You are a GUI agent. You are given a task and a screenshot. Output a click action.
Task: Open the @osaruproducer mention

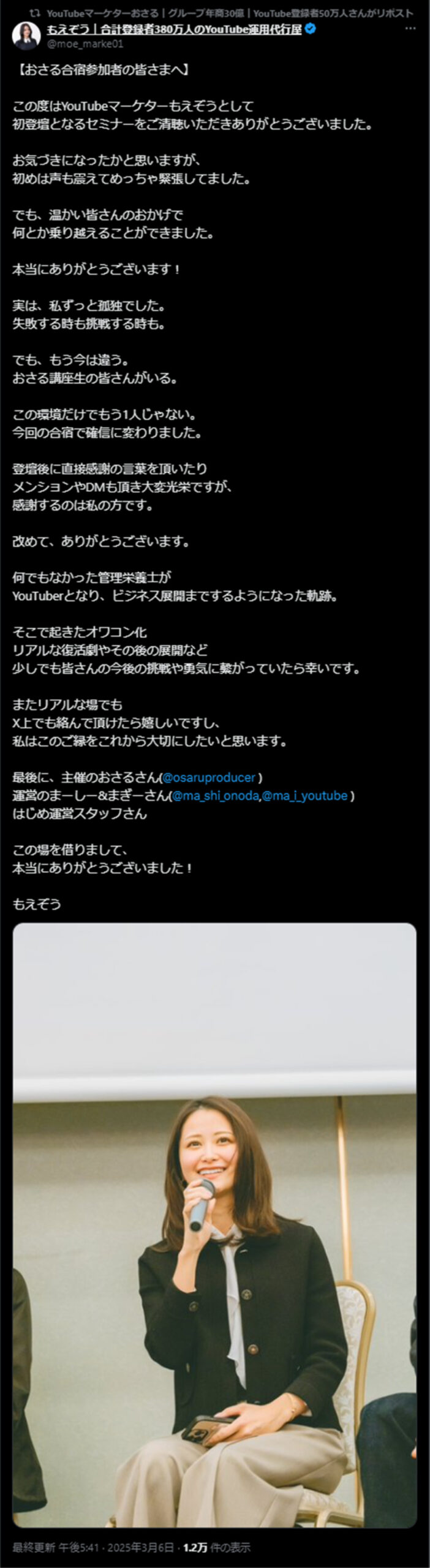click(x=209, y=778)
